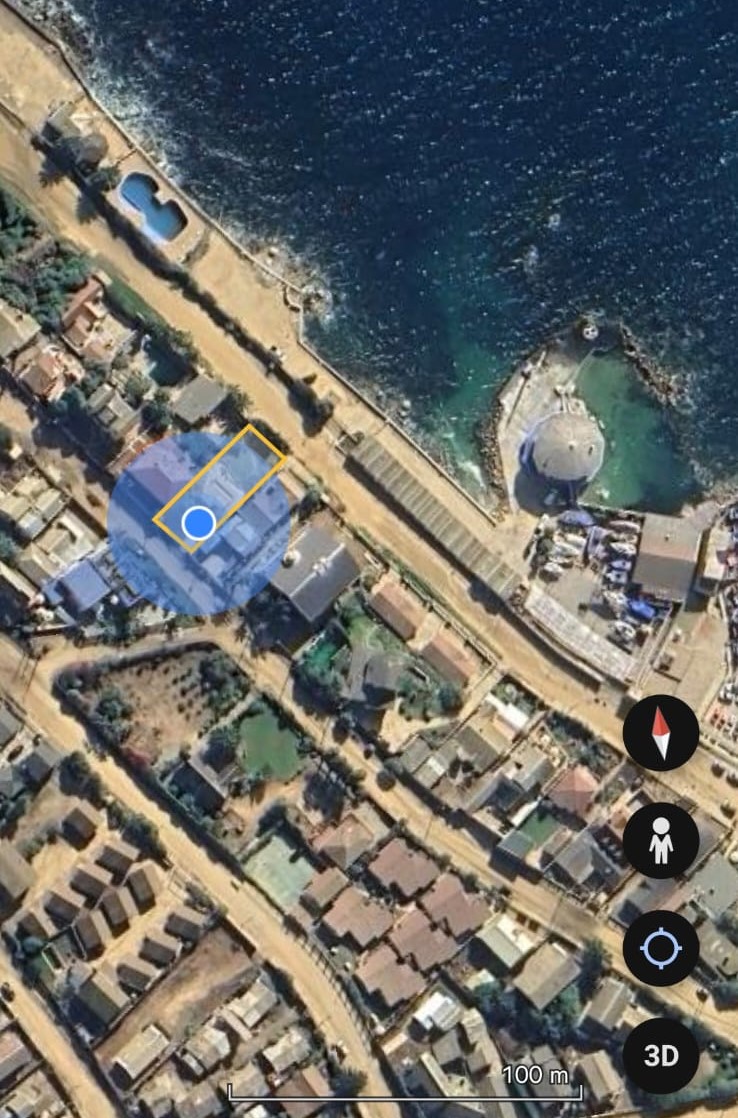This screenshot has height=1118, width=738.
Task: Tap the compass to reset north
Action: [x=660, y=733]
